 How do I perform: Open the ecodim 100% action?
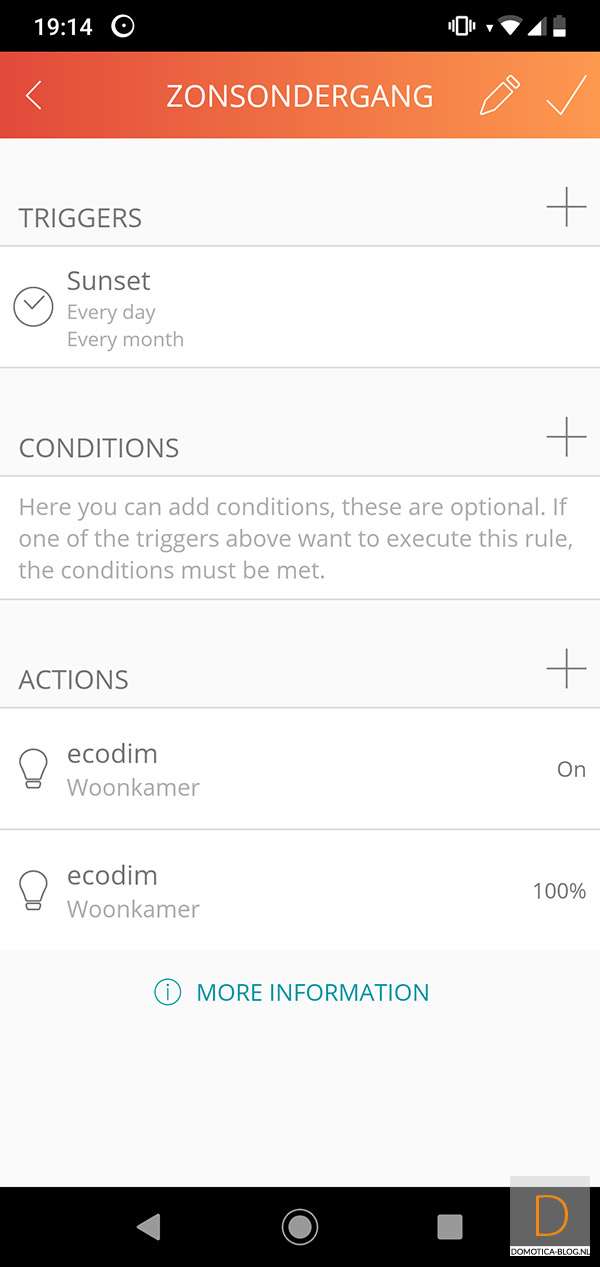point(300,890)
